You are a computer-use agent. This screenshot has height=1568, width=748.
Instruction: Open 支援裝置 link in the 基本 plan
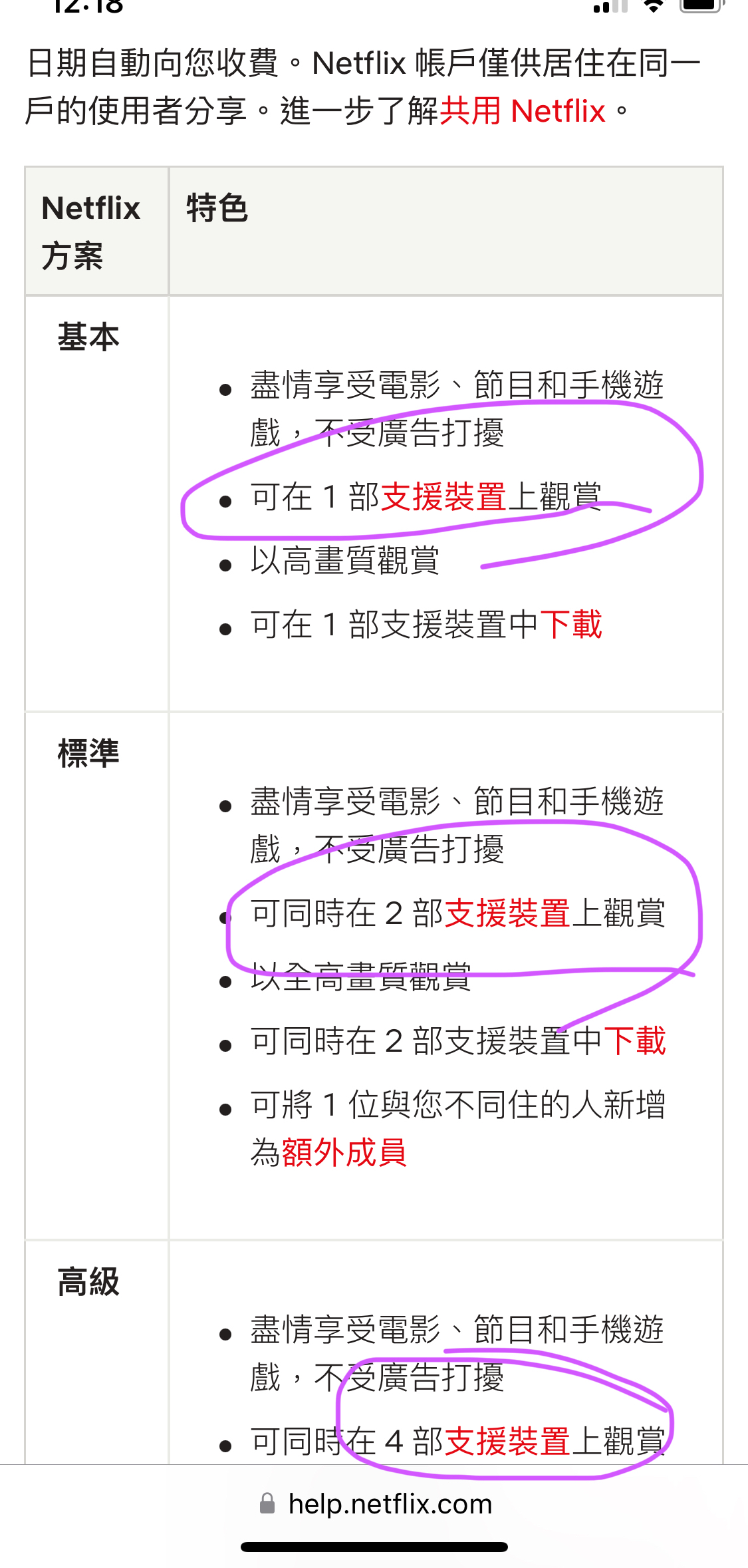point(443,497)
